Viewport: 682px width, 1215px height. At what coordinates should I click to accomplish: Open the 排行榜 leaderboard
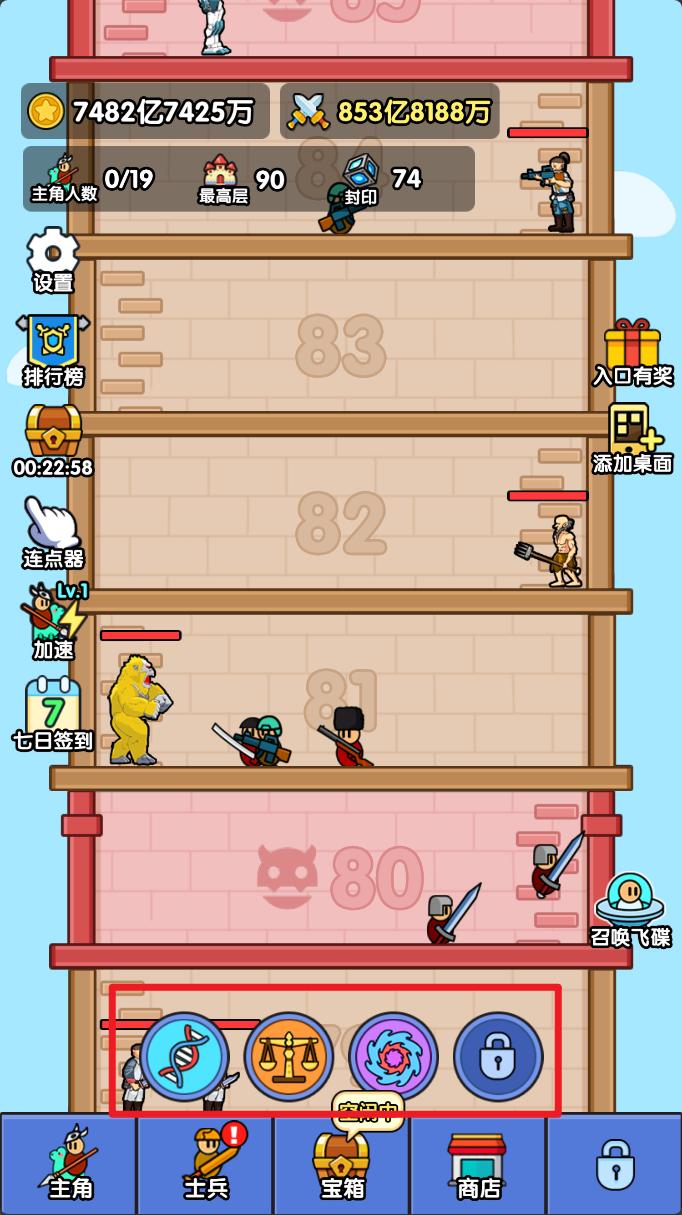click(x=53, y=350)
